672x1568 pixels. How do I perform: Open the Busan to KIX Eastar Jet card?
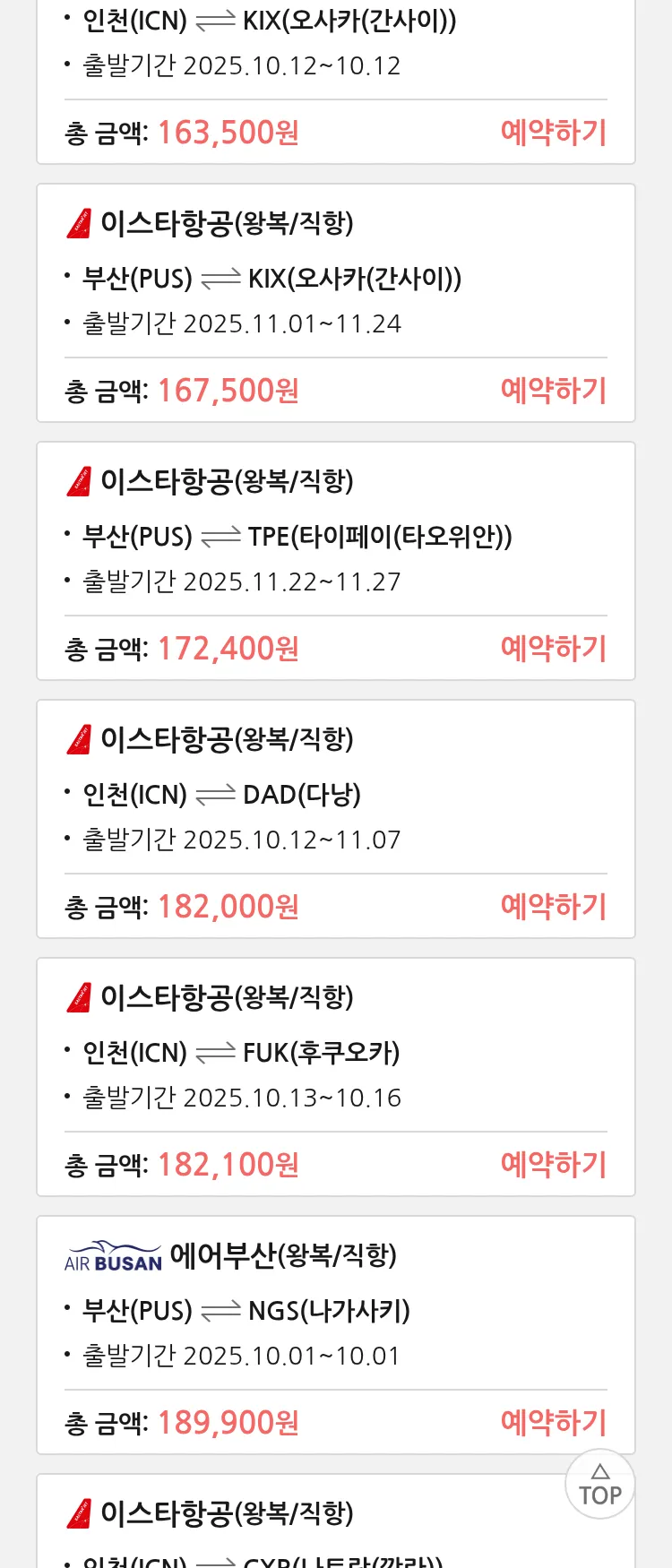pyautogui.click(x=335, y=278)
